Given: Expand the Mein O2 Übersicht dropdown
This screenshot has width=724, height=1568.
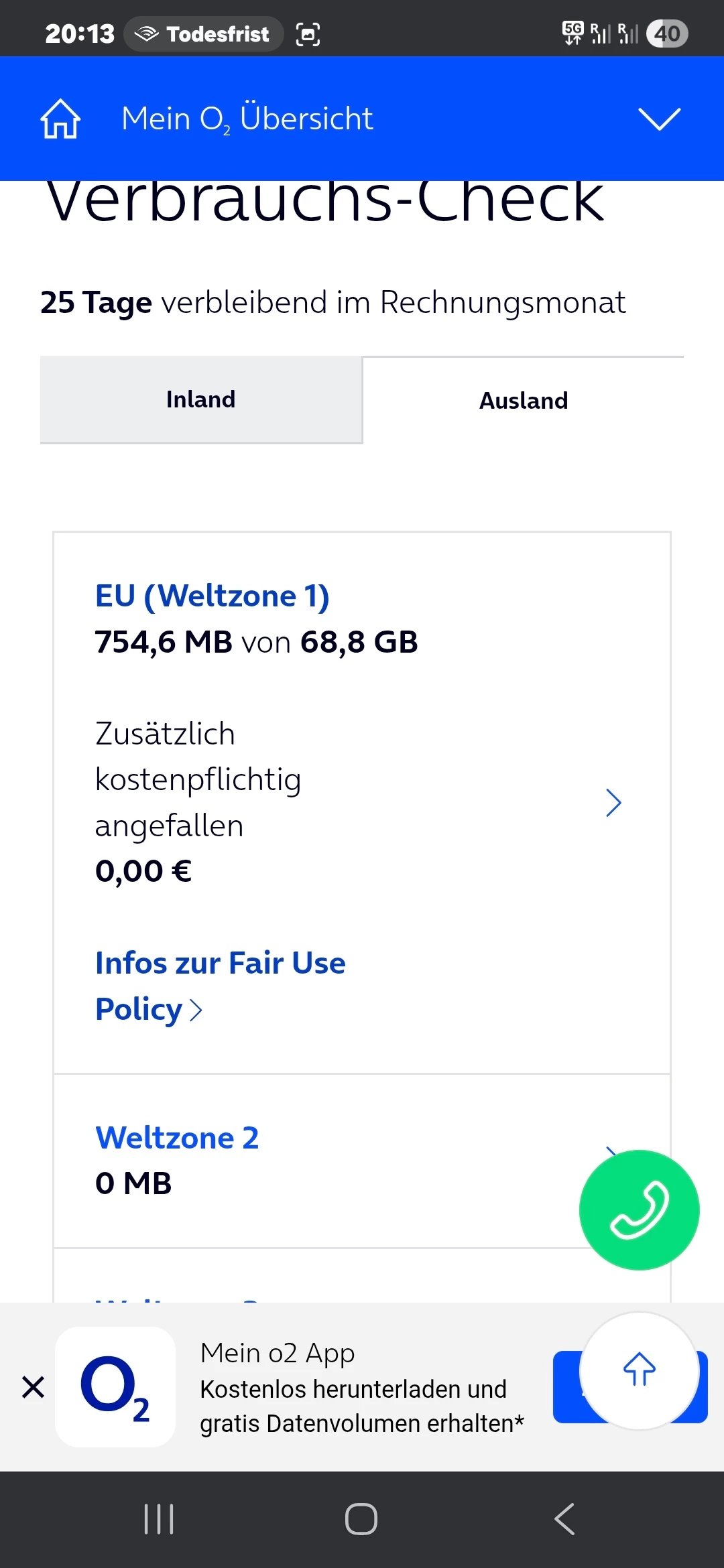Looking at the screenshot, I should pos(660,119).
